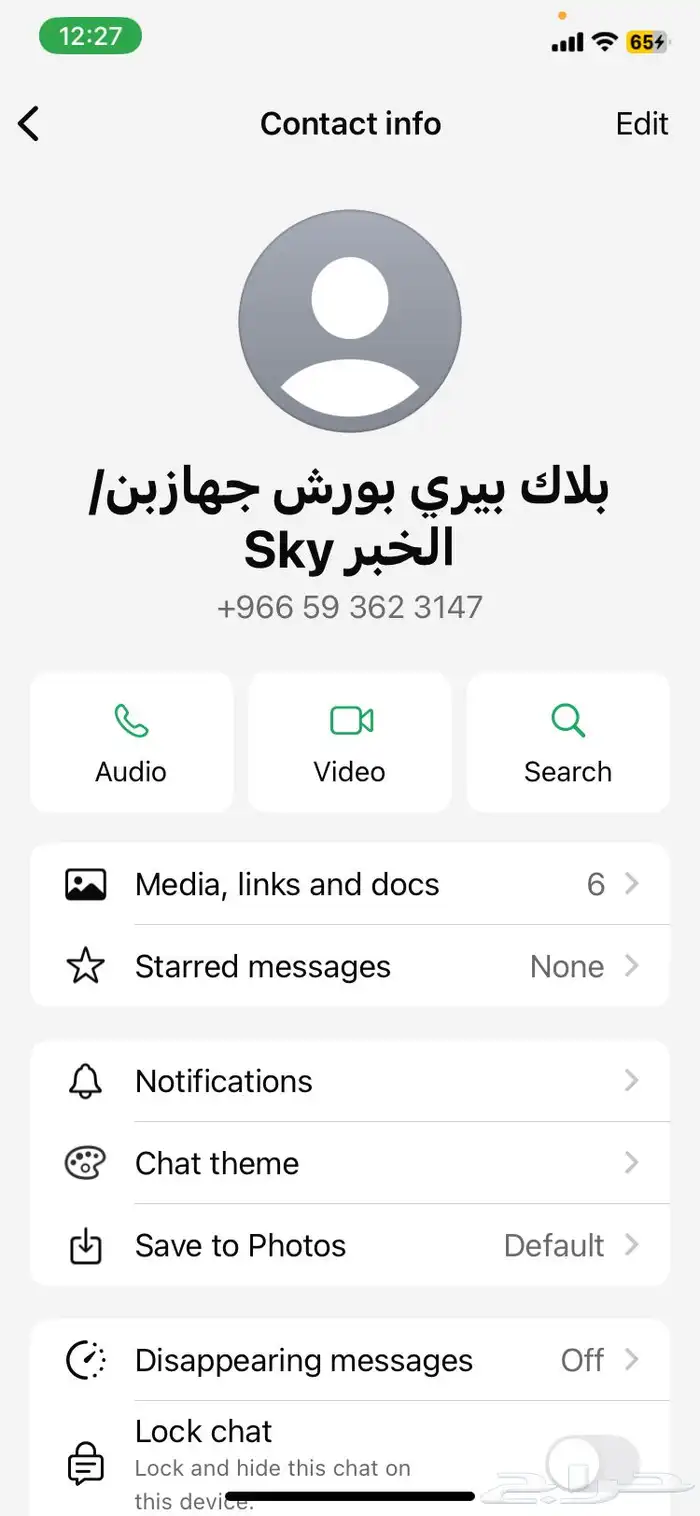
Task: Change the Chat theme
Action: 350,1163
